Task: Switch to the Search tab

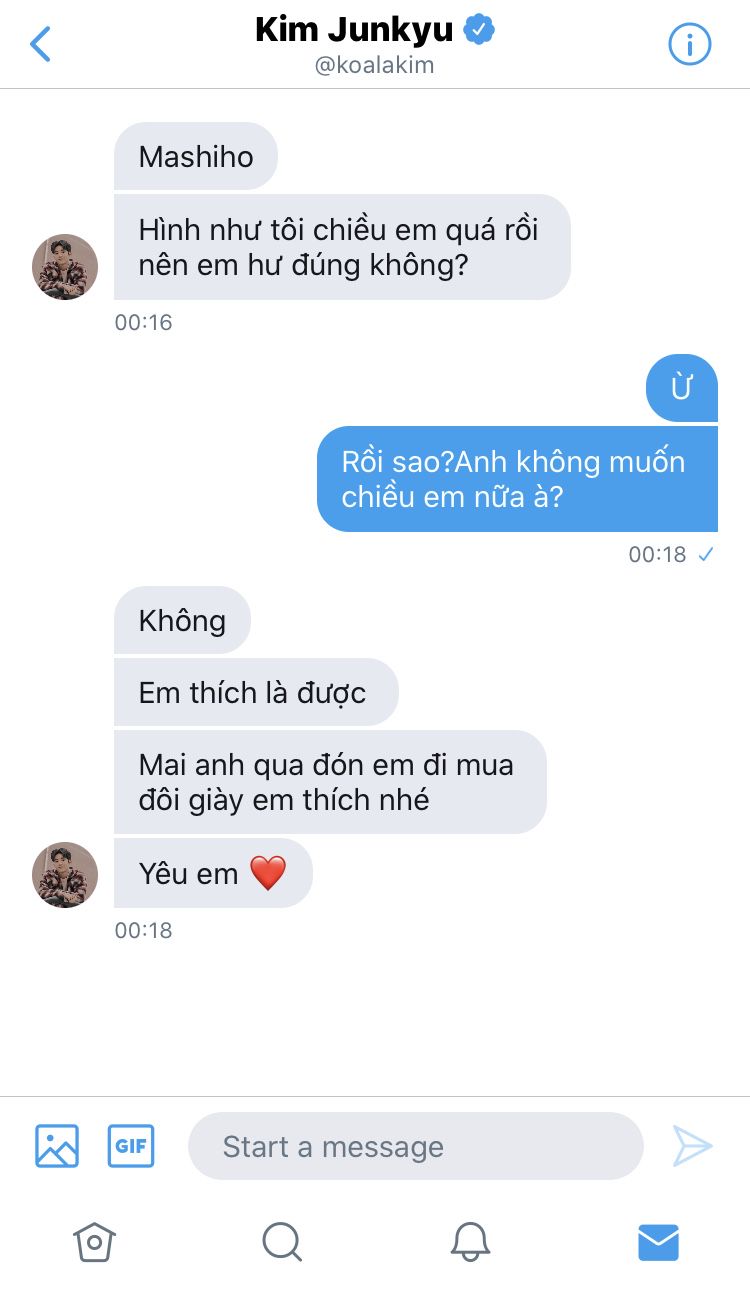Action: point(282,1242)
